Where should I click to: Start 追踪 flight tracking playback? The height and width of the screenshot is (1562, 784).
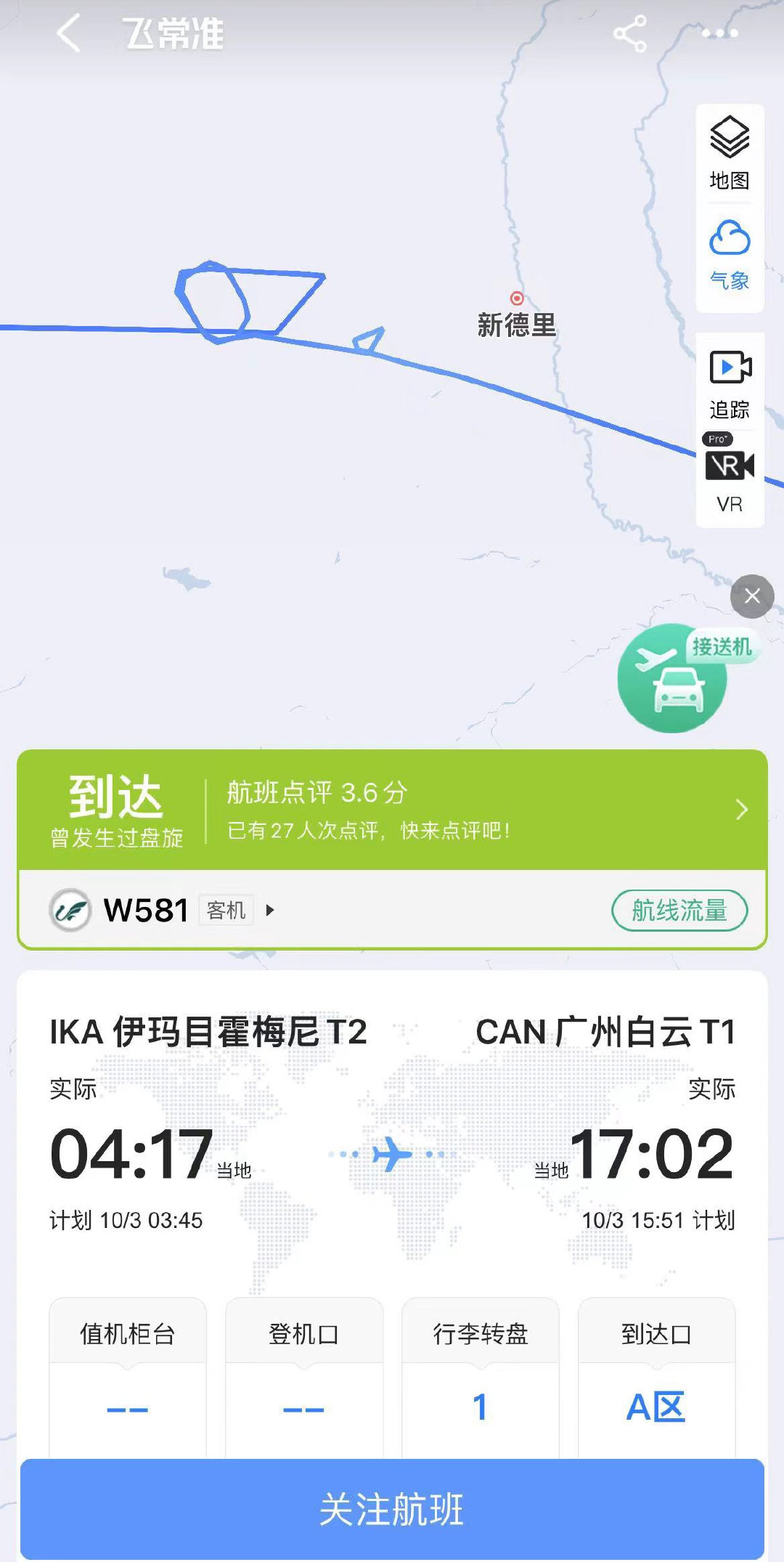point(730,383)
